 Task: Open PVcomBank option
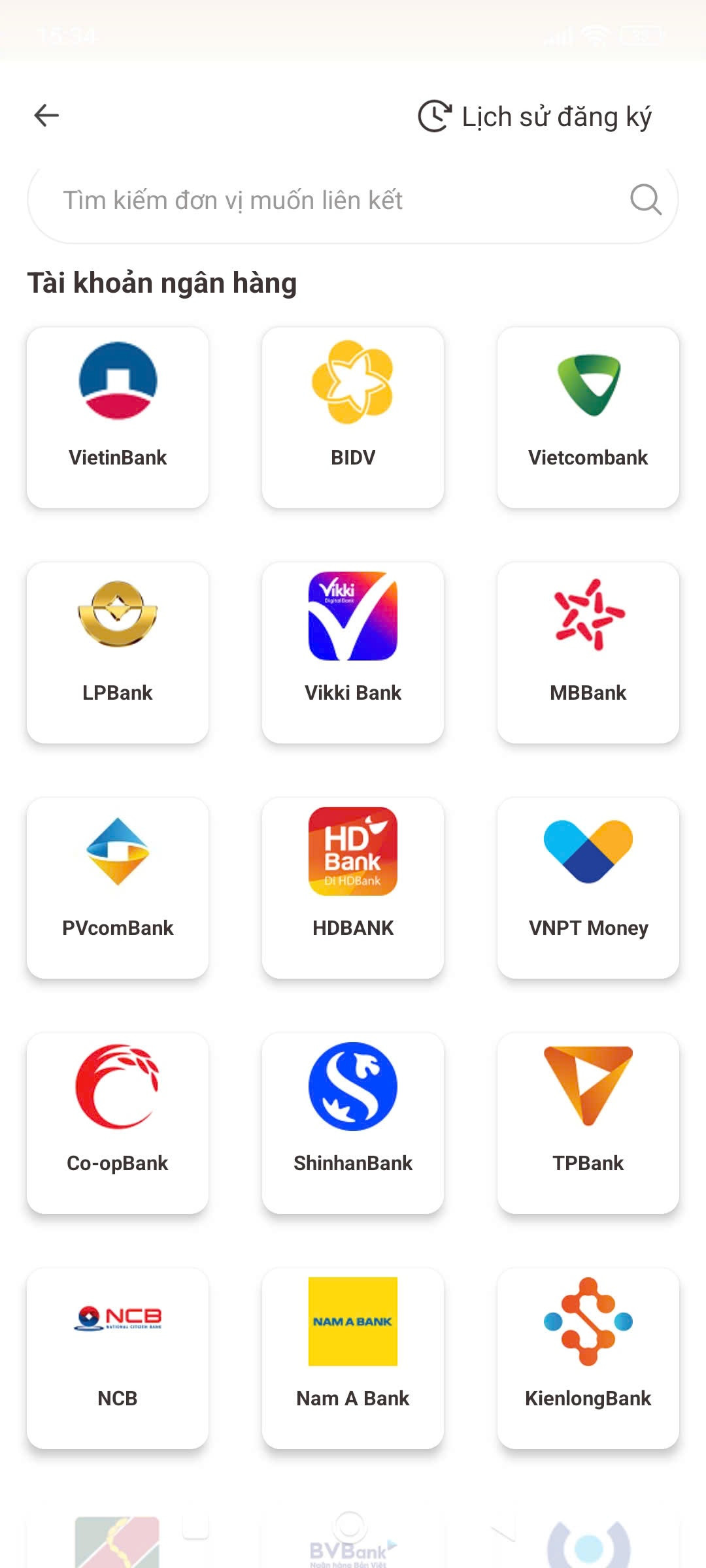tap(118, 889)
